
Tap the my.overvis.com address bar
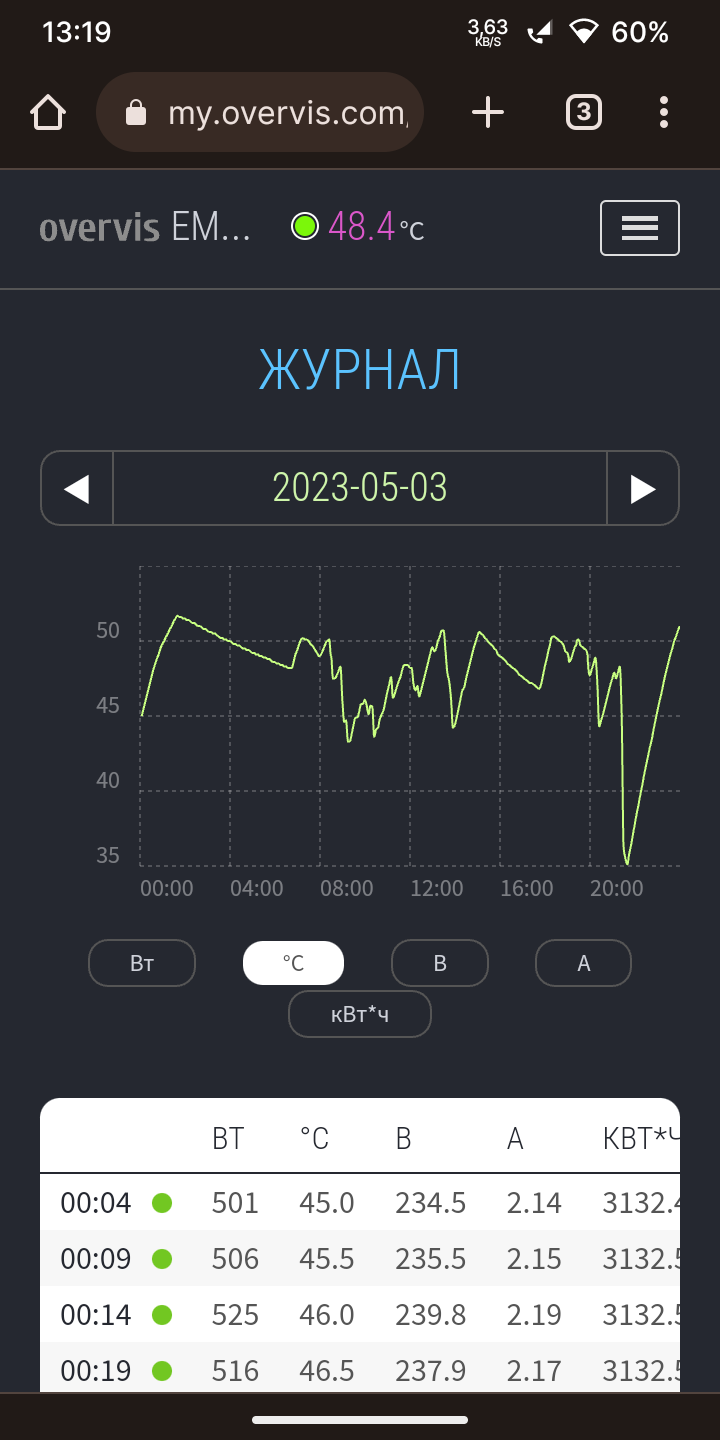pos(260,112)
